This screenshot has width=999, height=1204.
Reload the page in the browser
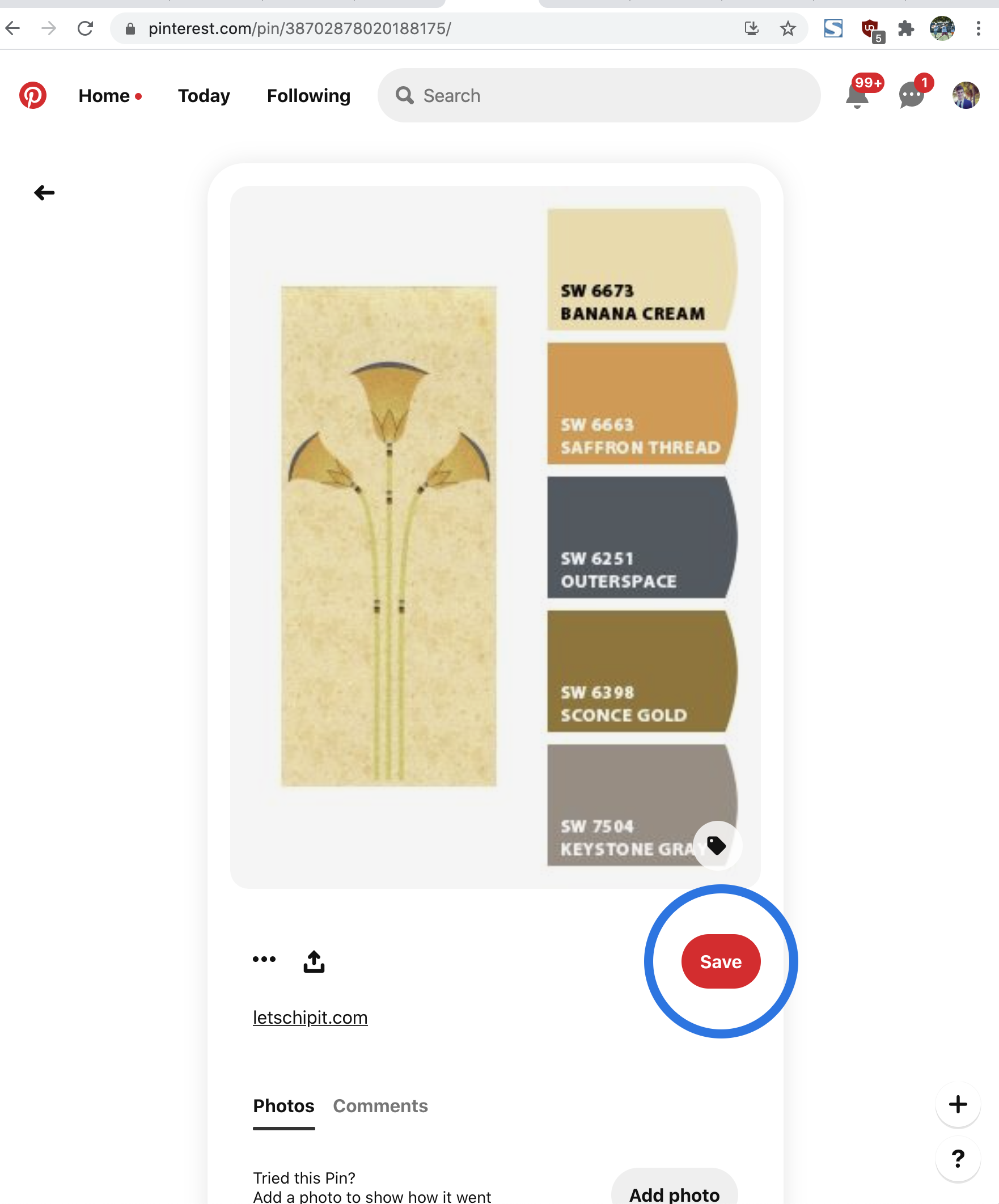pos(86,28)
